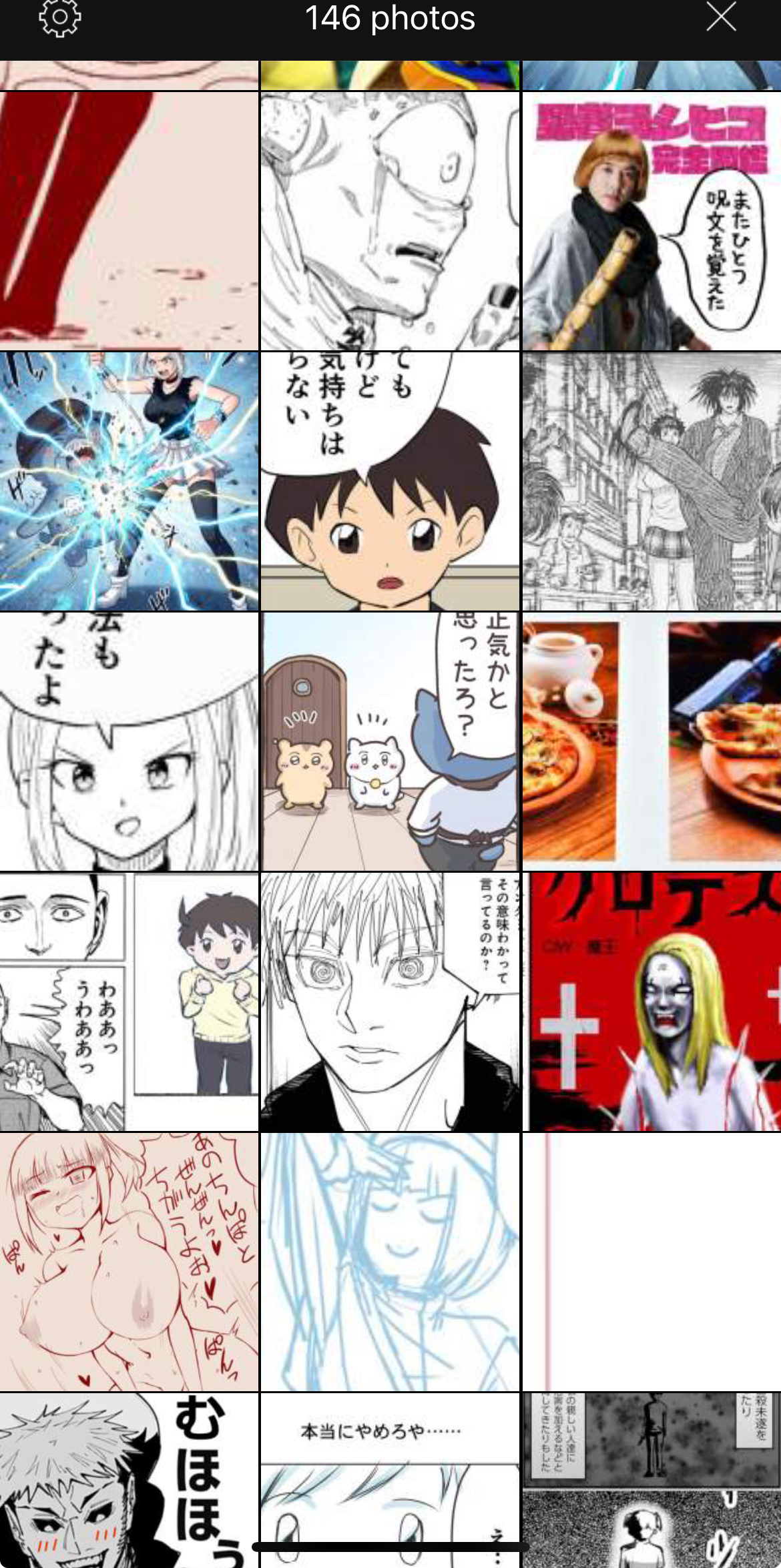Open the red and pink abstract image
This screenshot has height=1568, width=781.
click(129, 222)
